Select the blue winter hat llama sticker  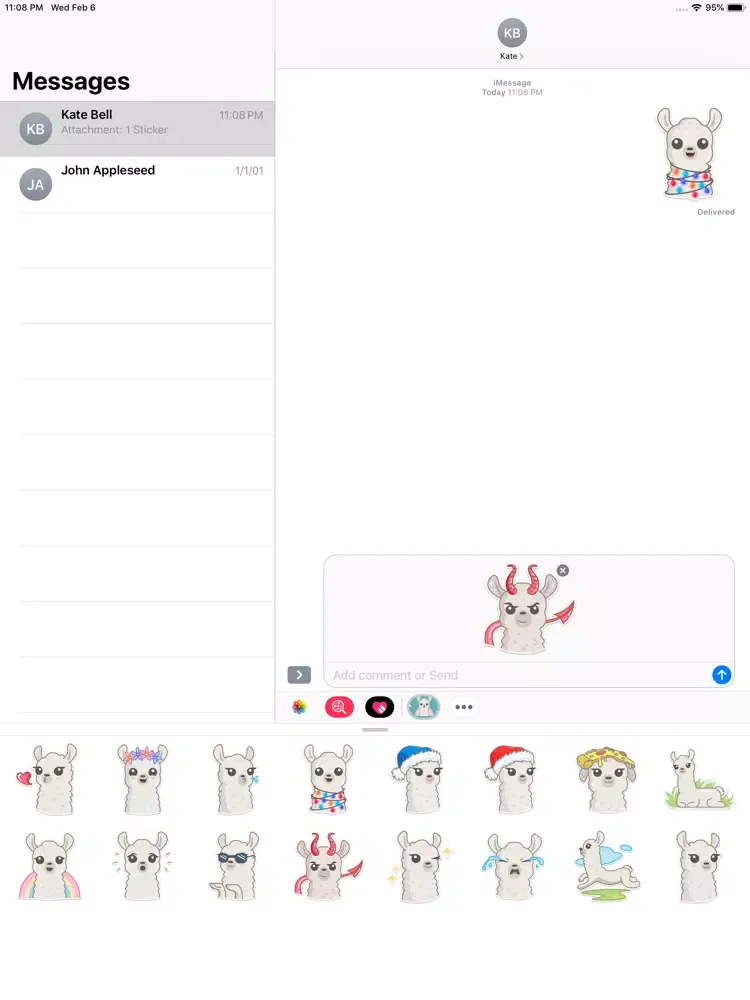tap(418, 778)
